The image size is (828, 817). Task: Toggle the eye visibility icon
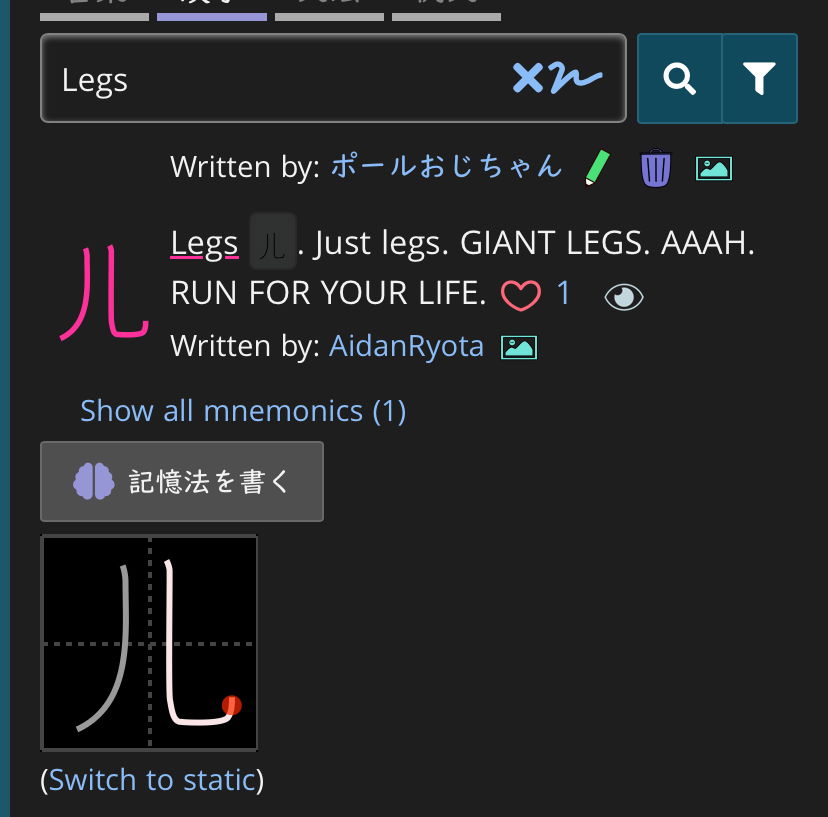click(624, 296)
